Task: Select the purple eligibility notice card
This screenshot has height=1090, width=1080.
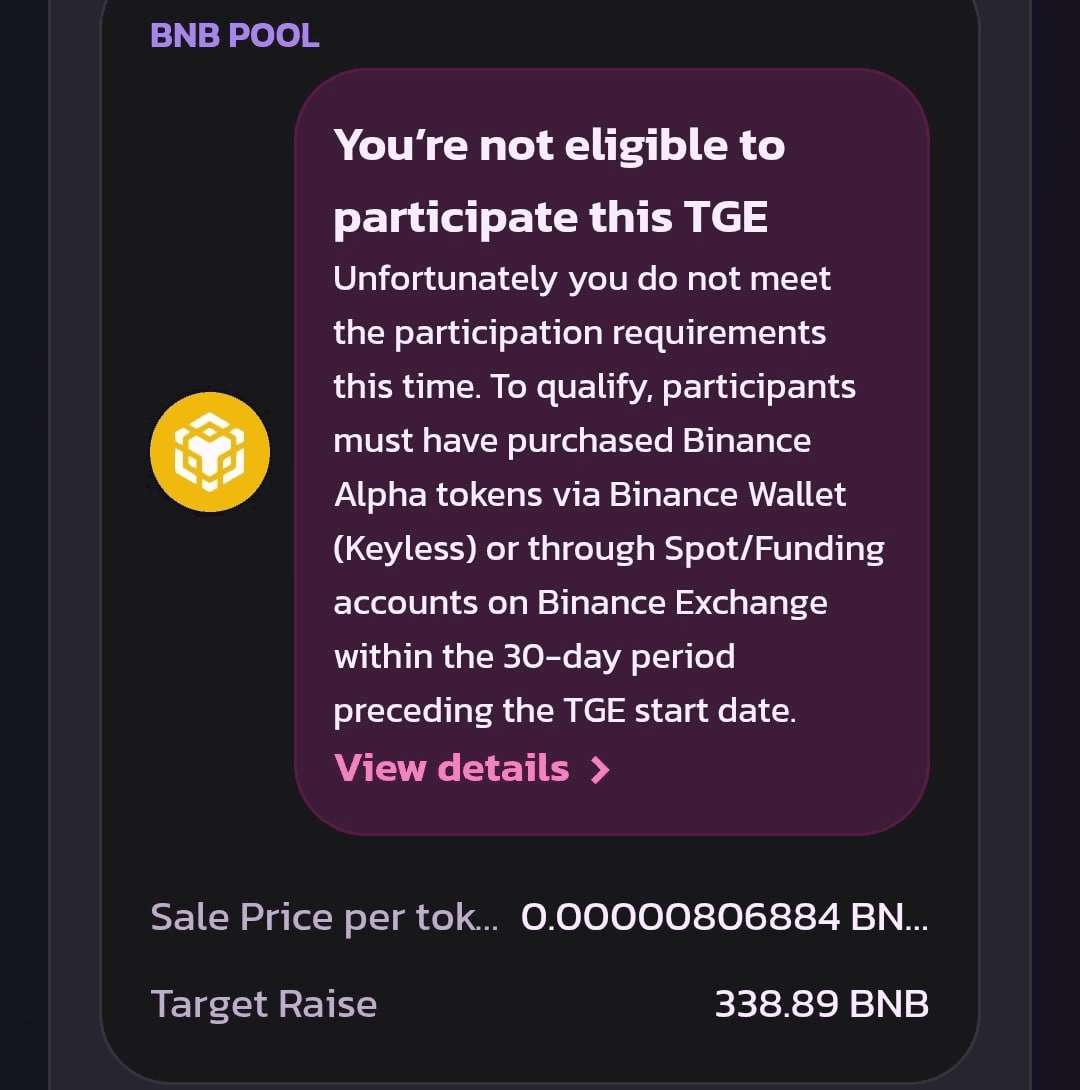Action: pos(613,450)
